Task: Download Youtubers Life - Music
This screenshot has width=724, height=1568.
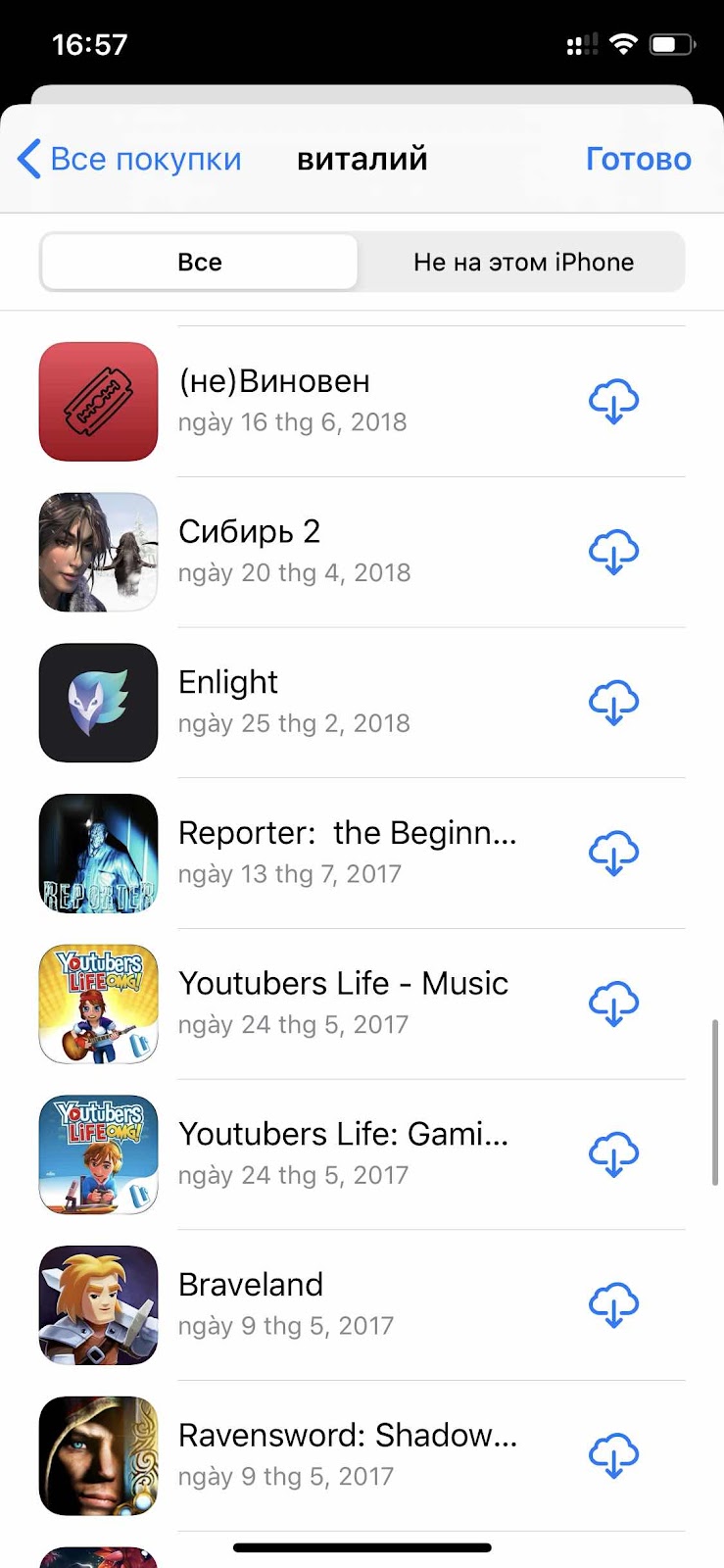Action: [x=613, y=1004]
